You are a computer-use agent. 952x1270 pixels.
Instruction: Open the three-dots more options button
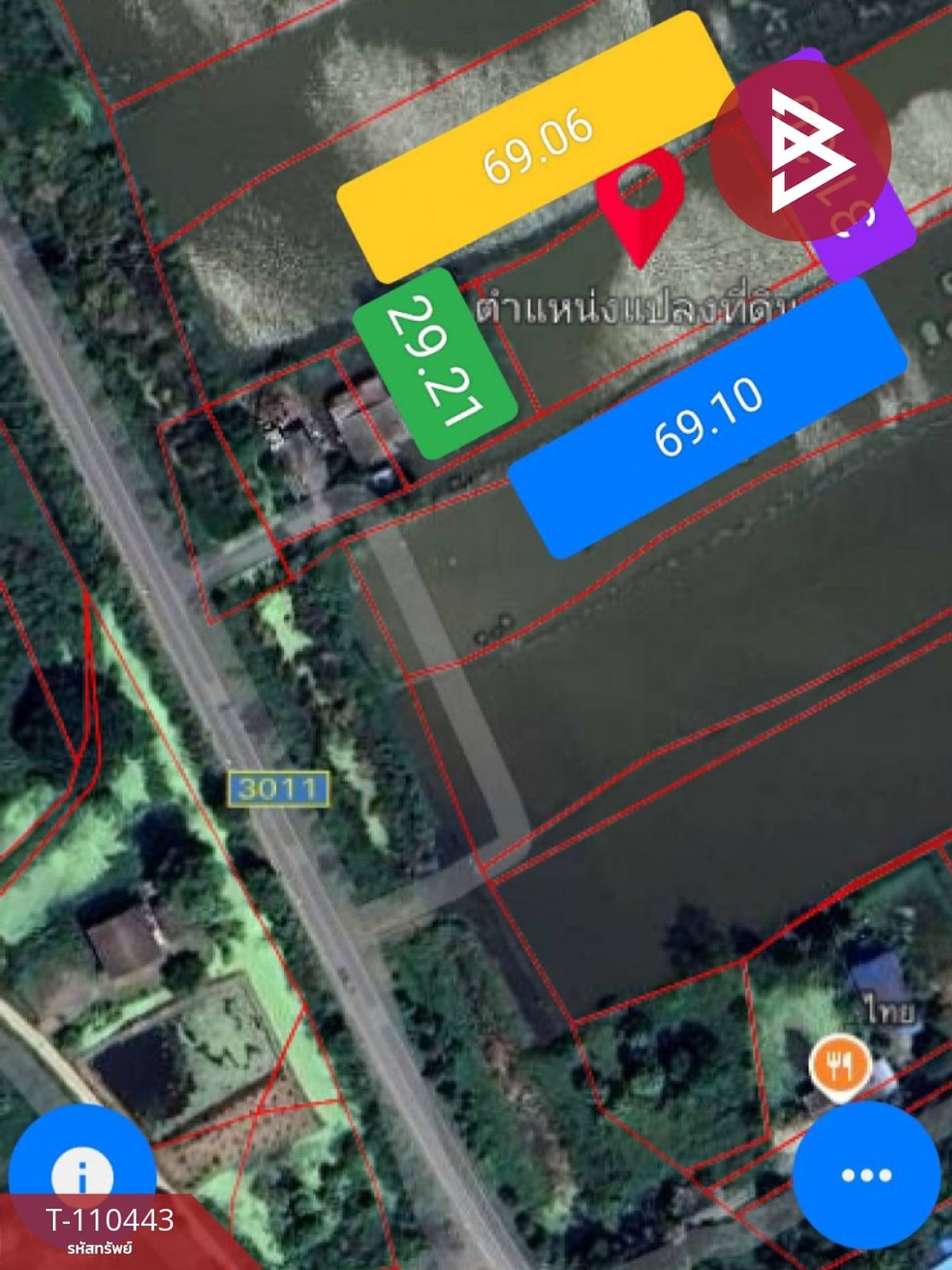tap(866, 1176)
